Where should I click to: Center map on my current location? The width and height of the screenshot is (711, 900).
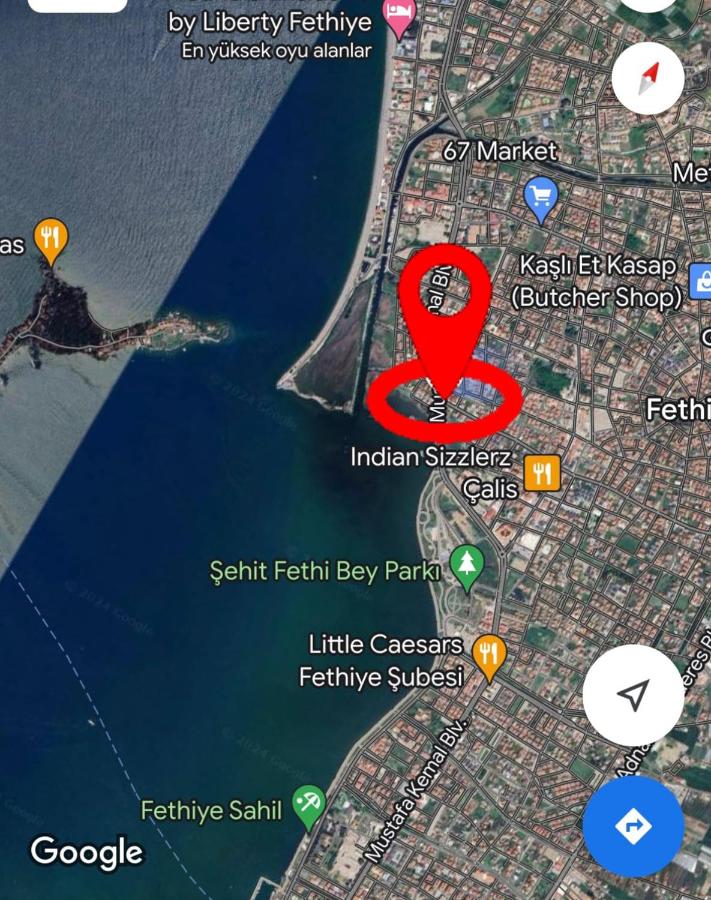(x=633, y=695)
